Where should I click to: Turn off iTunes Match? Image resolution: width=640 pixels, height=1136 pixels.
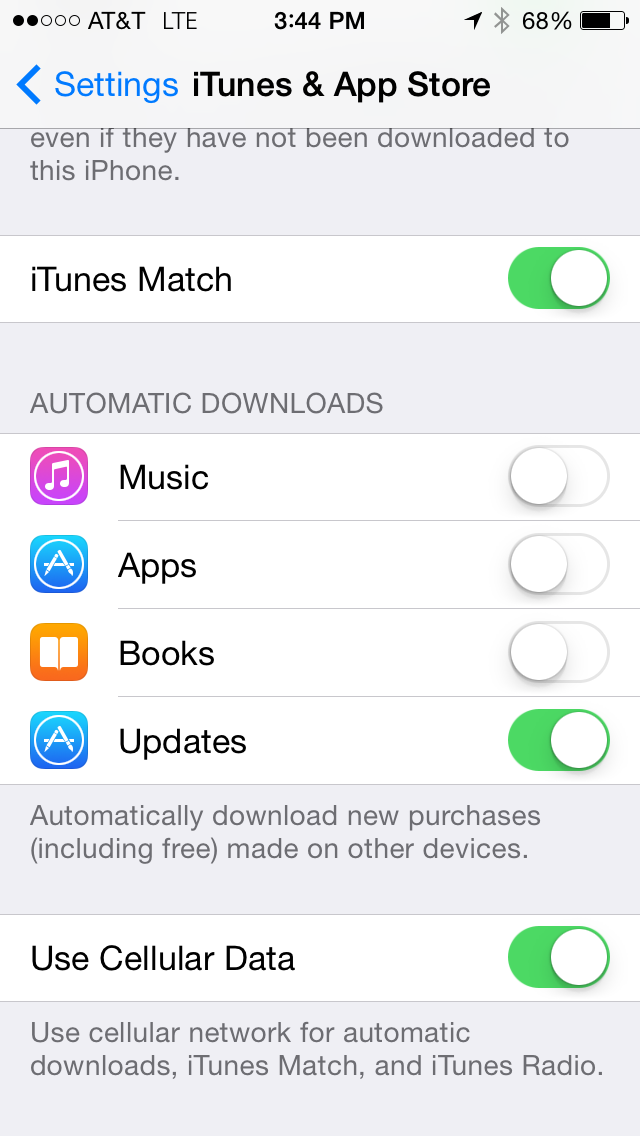pos(558,278)
